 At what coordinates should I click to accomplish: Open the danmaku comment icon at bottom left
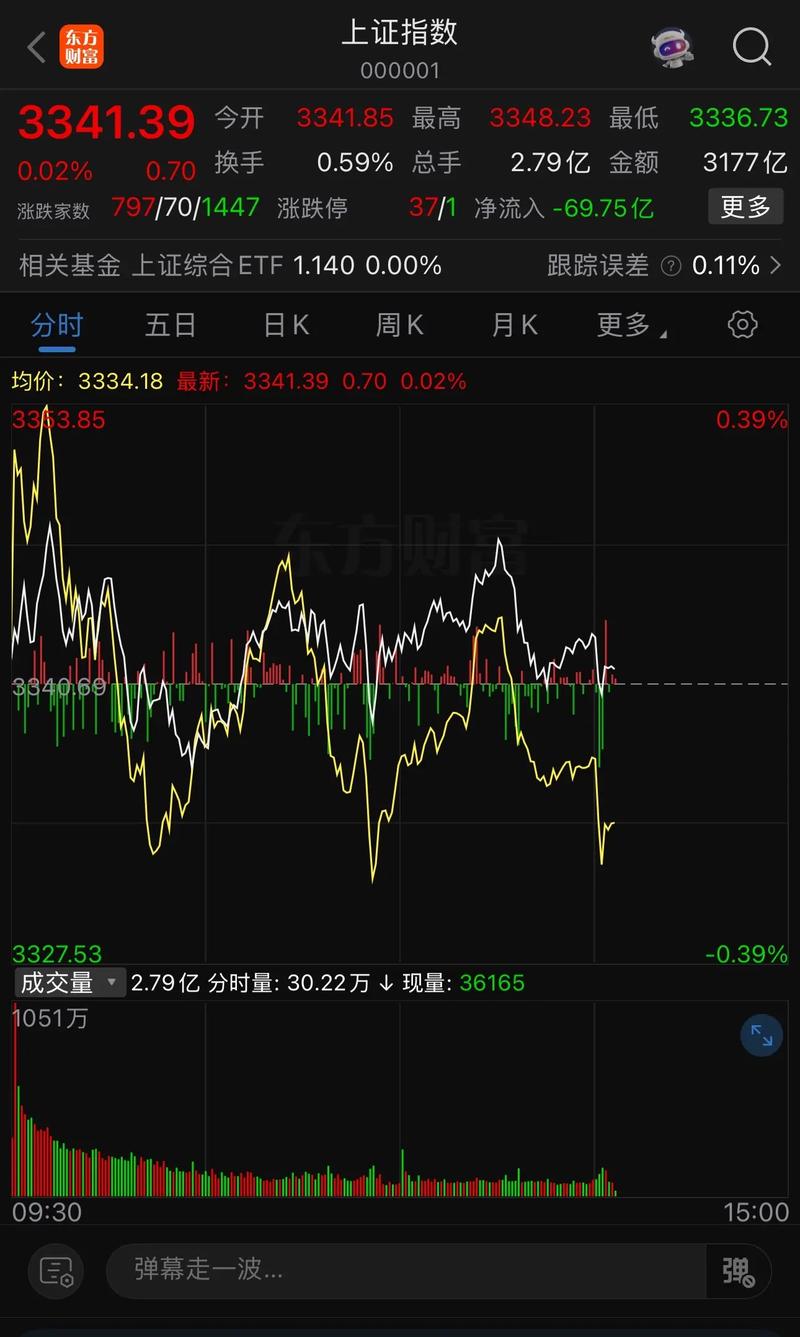[x=55, y=1272]
